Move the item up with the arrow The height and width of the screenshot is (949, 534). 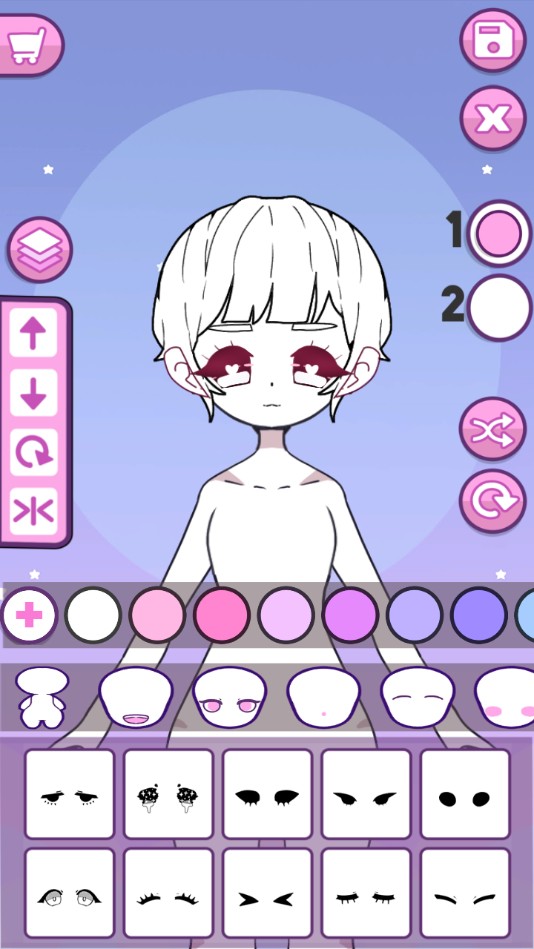[x=33, y=333]
